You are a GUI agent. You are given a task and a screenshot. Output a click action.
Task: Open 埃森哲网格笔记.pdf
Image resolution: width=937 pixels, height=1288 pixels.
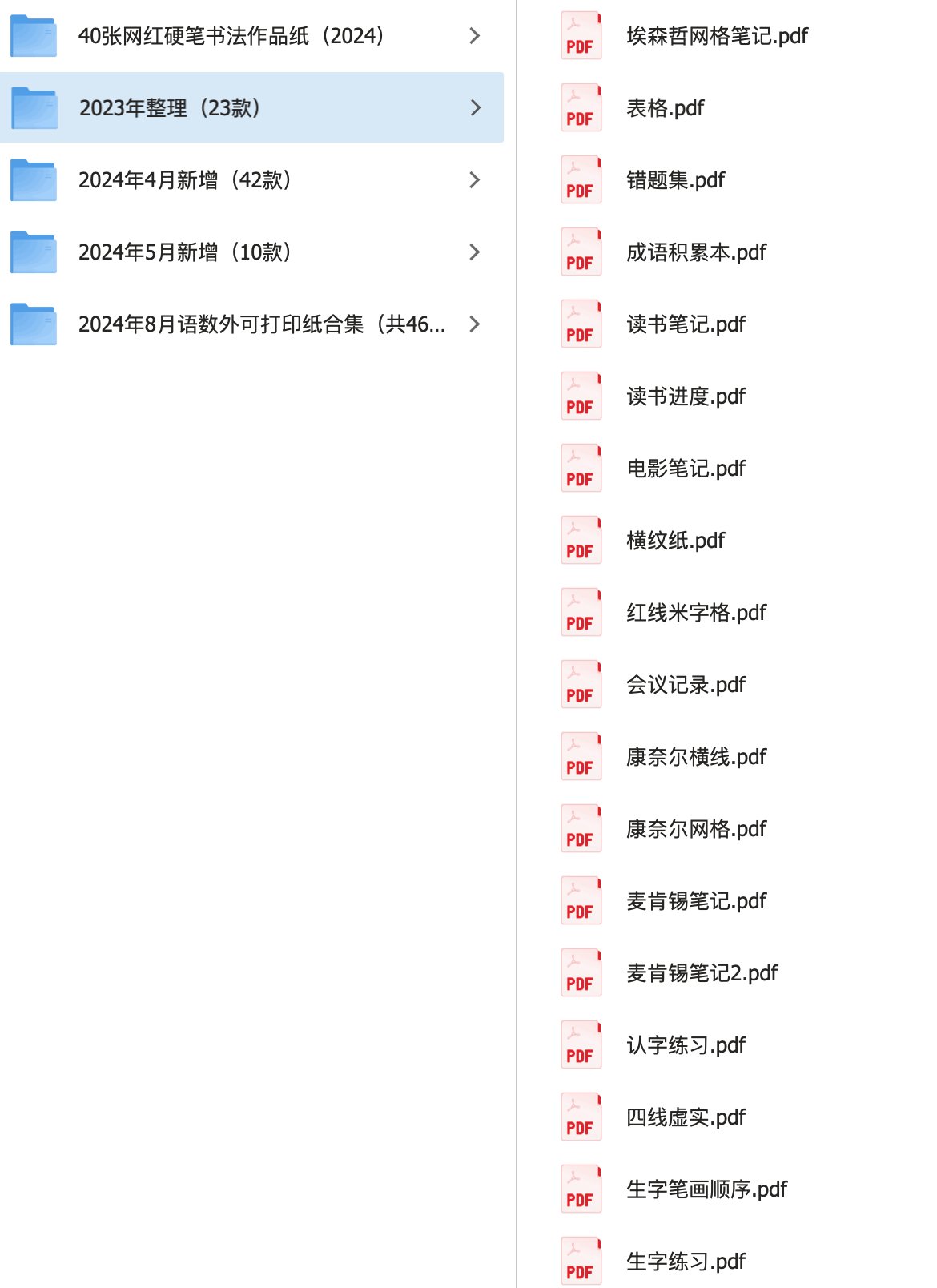(717, 36)
